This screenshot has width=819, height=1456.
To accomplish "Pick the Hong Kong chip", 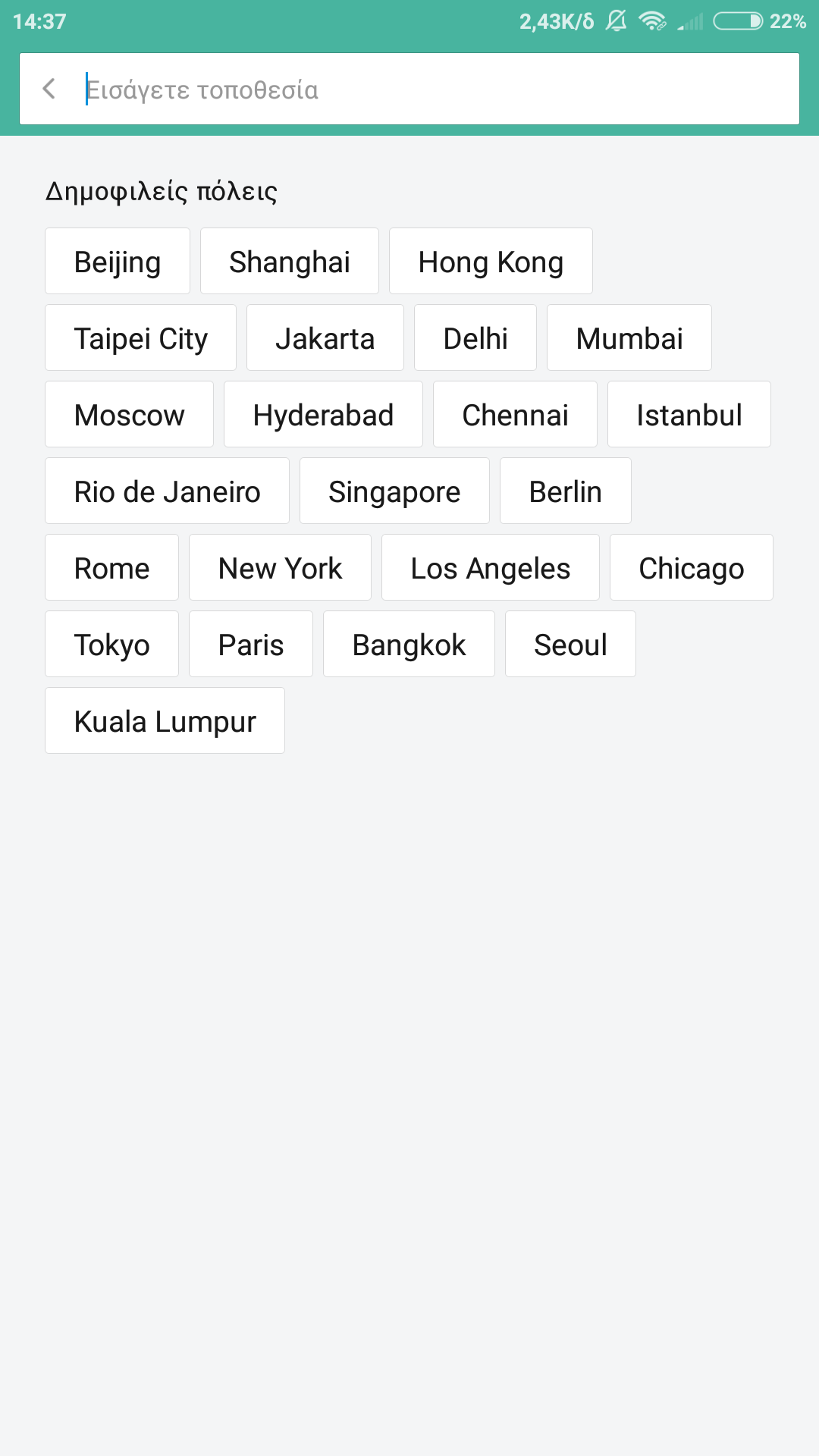I will point(491,262).
